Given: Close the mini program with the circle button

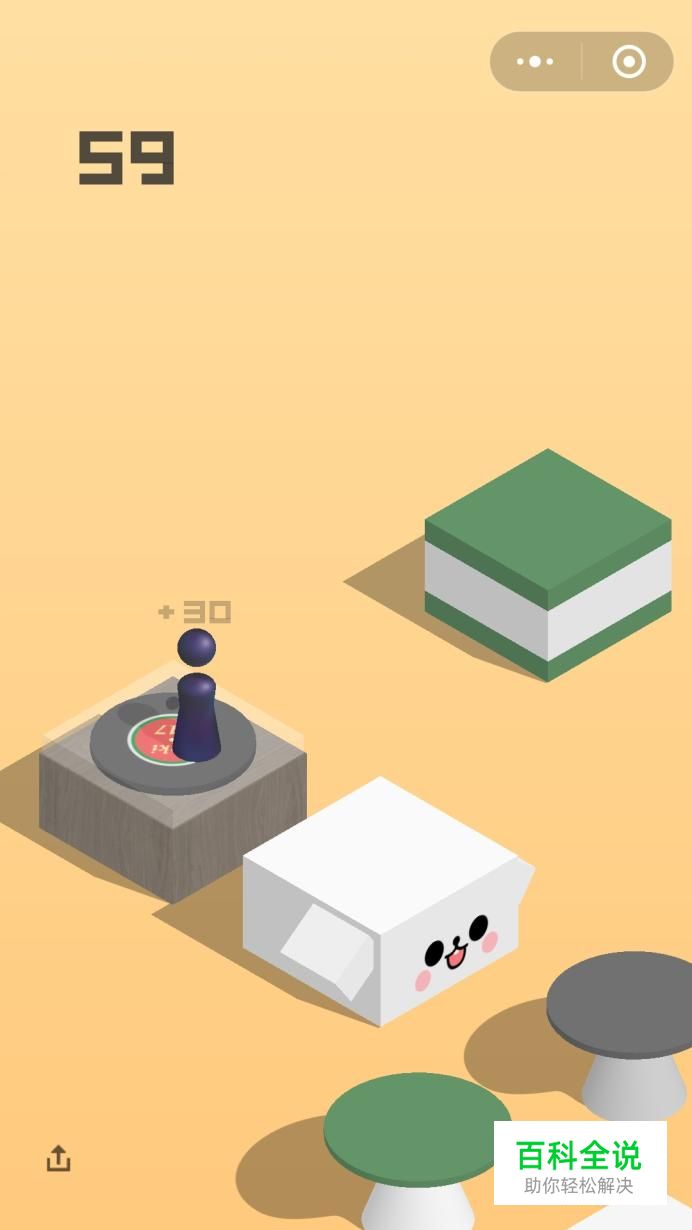Looking at the screenshot, I should point(629,62).
